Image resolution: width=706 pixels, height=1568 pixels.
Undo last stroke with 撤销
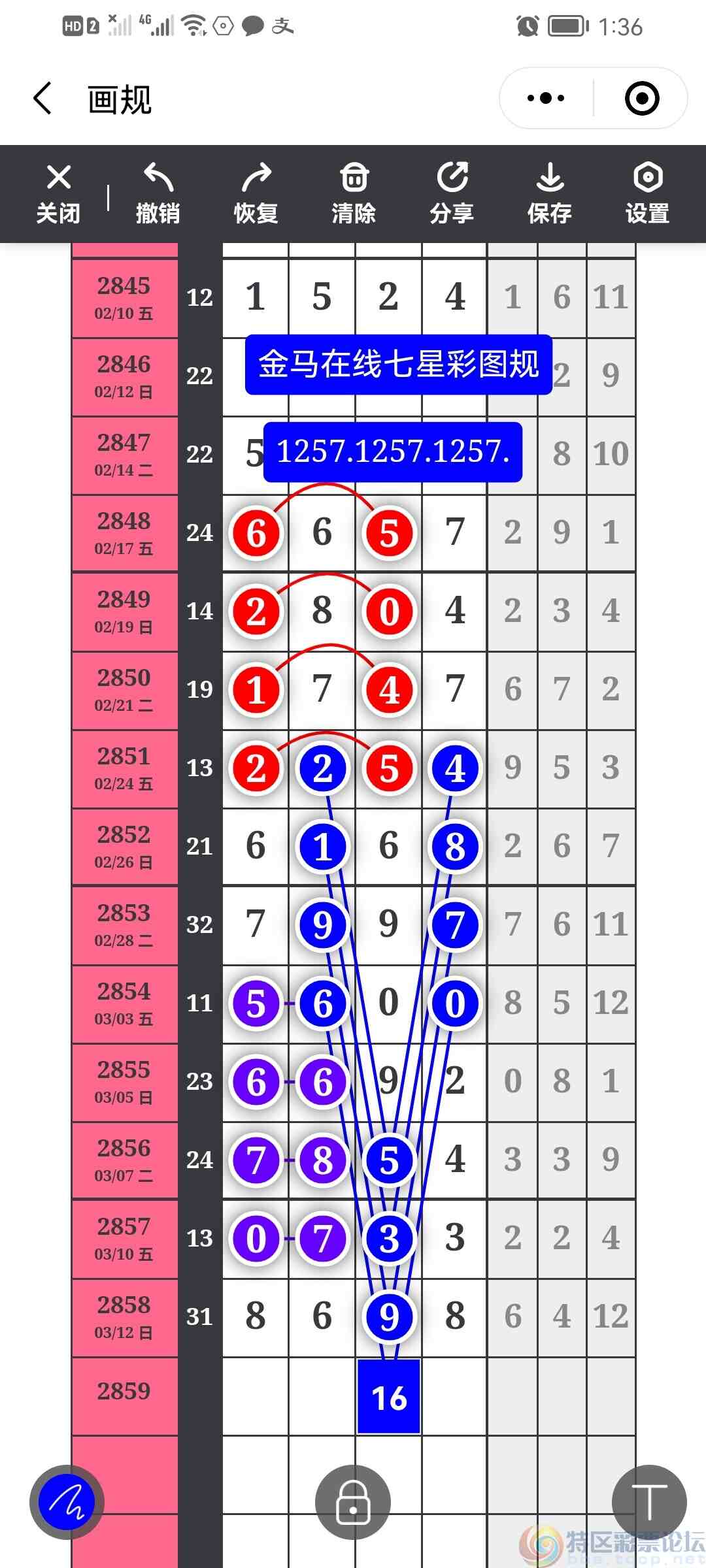tap(158, 194)
